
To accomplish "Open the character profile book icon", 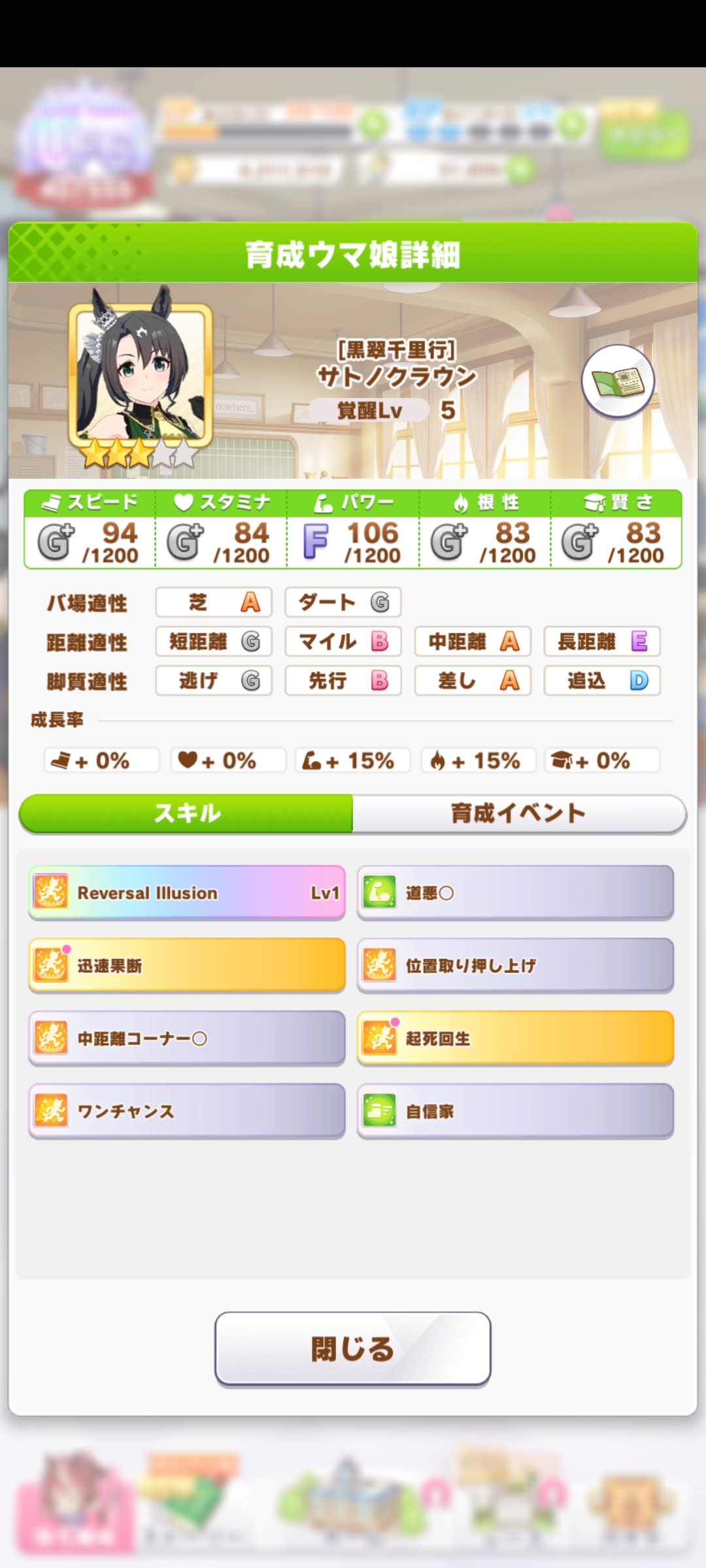I will pos(618,381).
